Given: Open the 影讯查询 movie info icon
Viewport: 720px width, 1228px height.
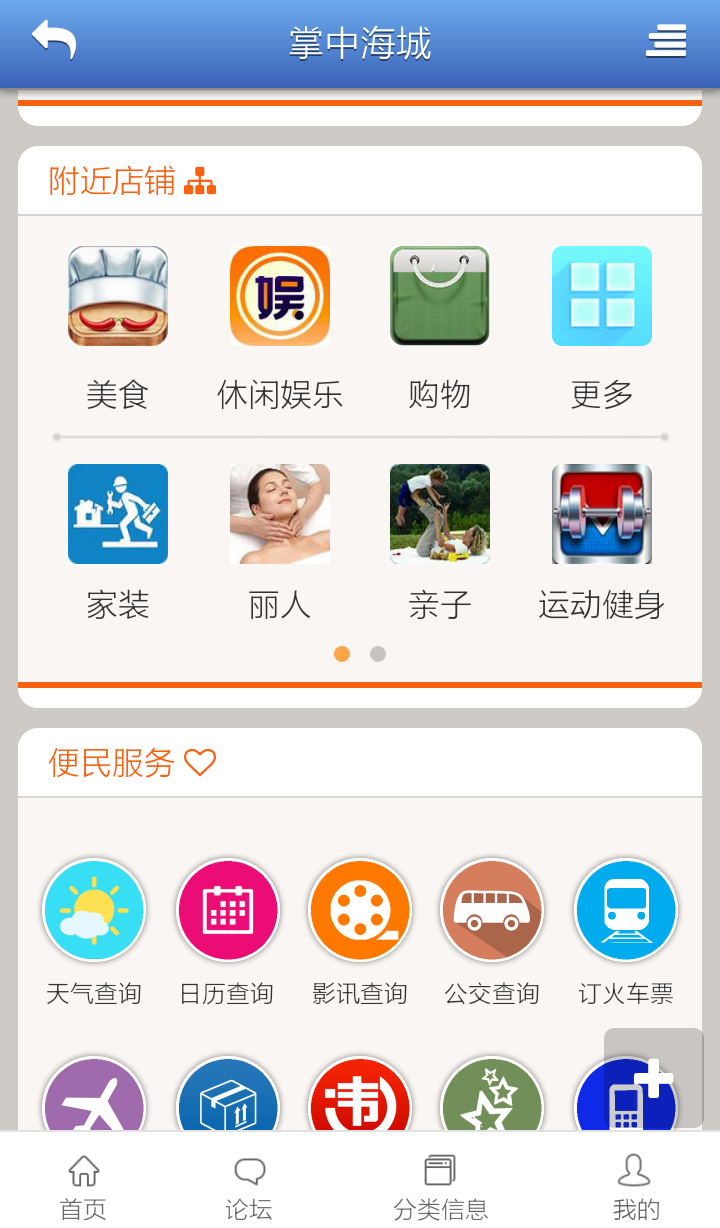Looking at the screenshot, I should coord(360,910).
